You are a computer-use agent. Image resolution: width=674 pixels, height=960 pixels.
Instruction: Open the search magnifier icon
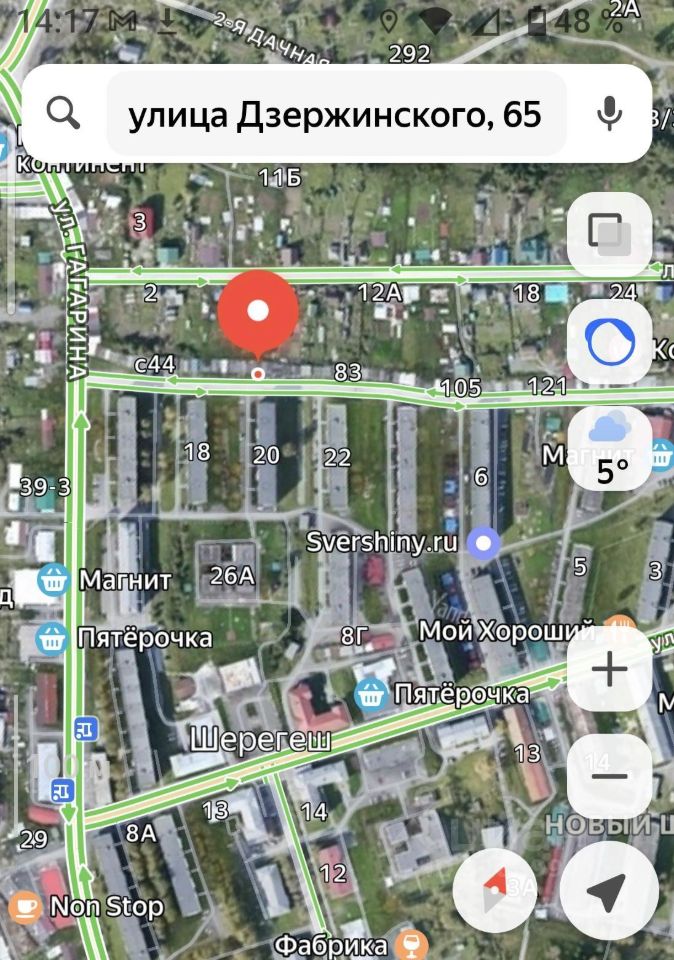point(63,114)
